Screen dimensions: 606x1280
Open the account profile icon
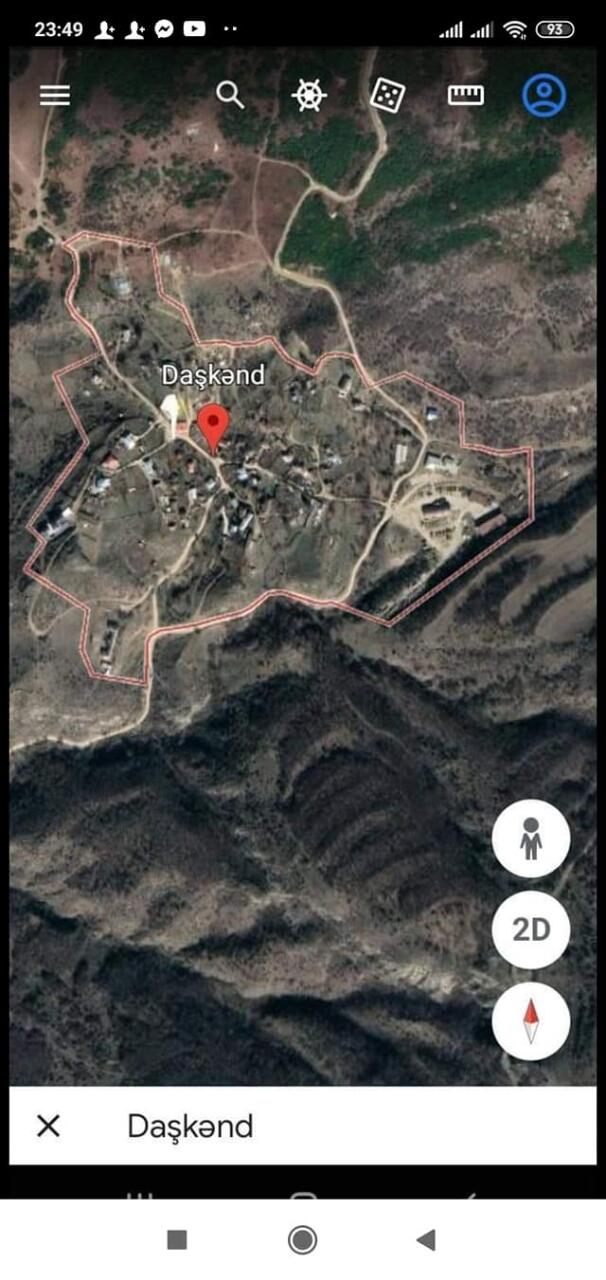point(544,95)
